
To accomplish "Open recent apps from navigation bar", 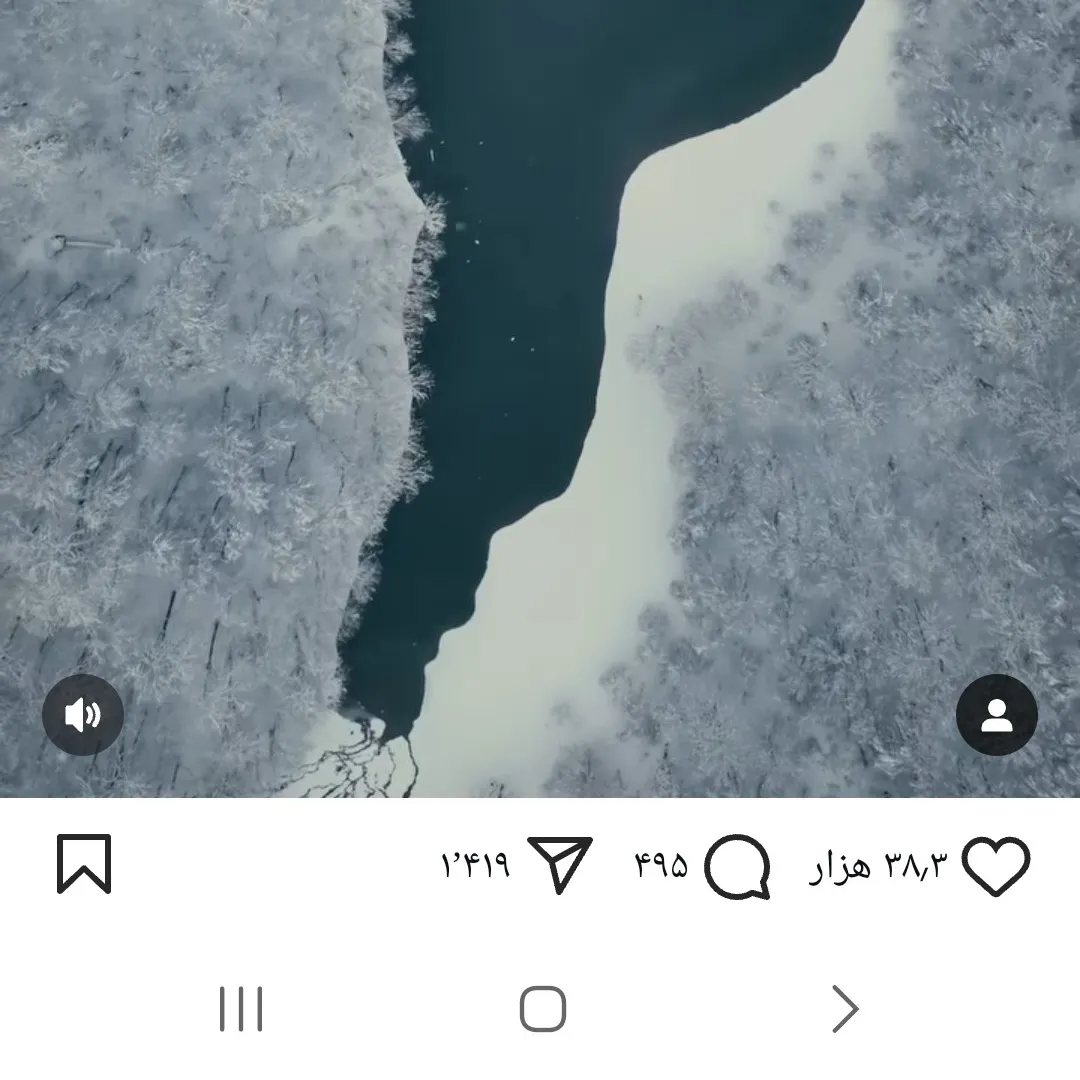I will (241, 1009).
